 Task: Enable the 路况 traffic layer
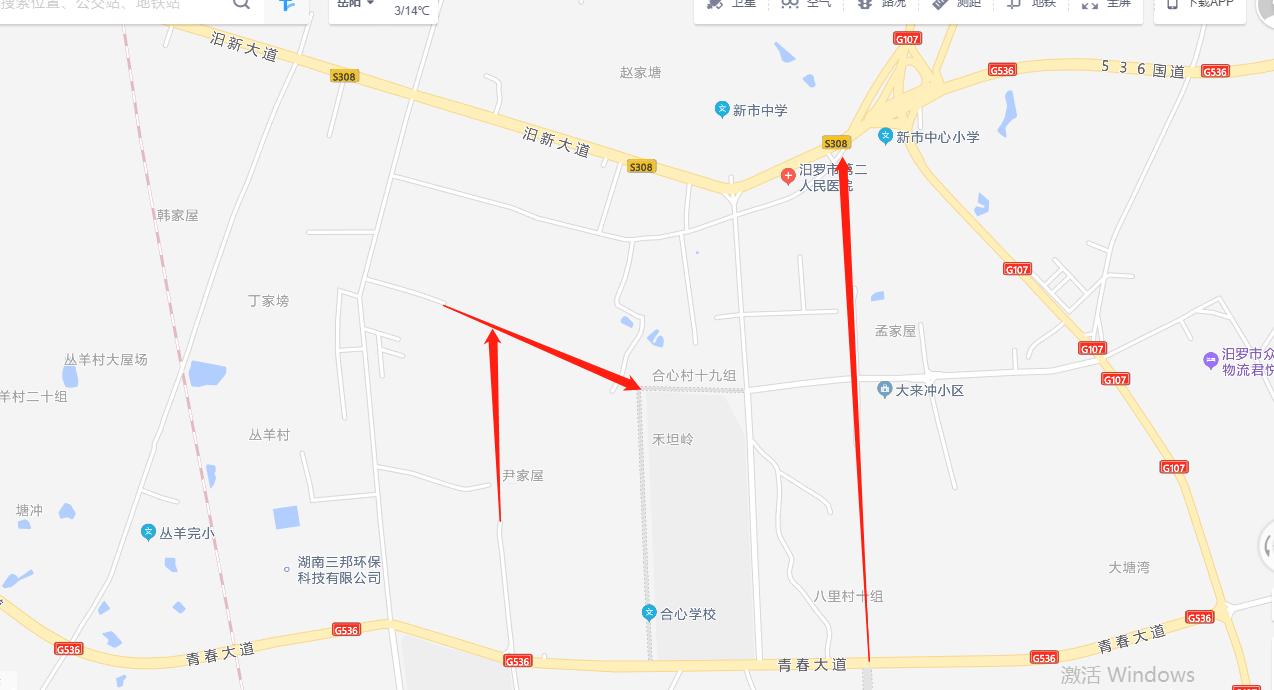pos(880,5)
